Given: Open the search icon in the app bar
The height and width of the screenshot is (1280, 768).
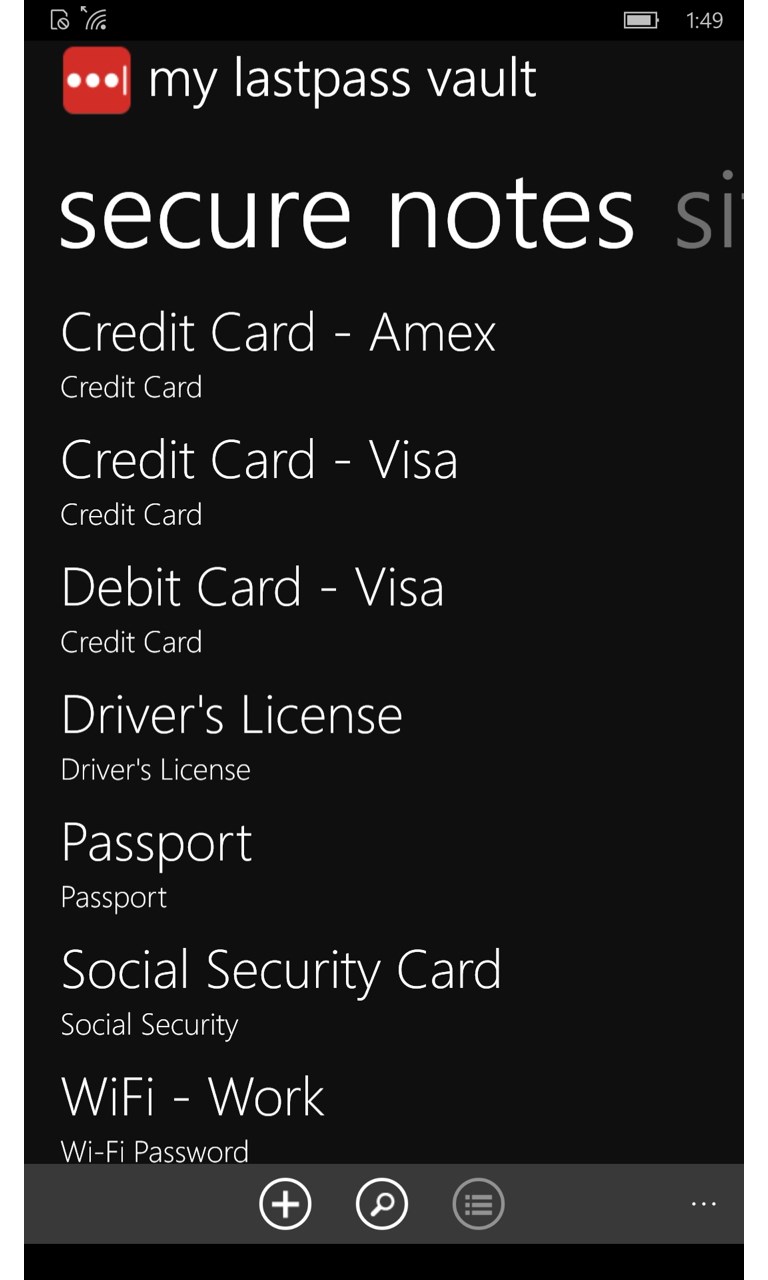Looking at the screenshot, I should coord(381,1204).
